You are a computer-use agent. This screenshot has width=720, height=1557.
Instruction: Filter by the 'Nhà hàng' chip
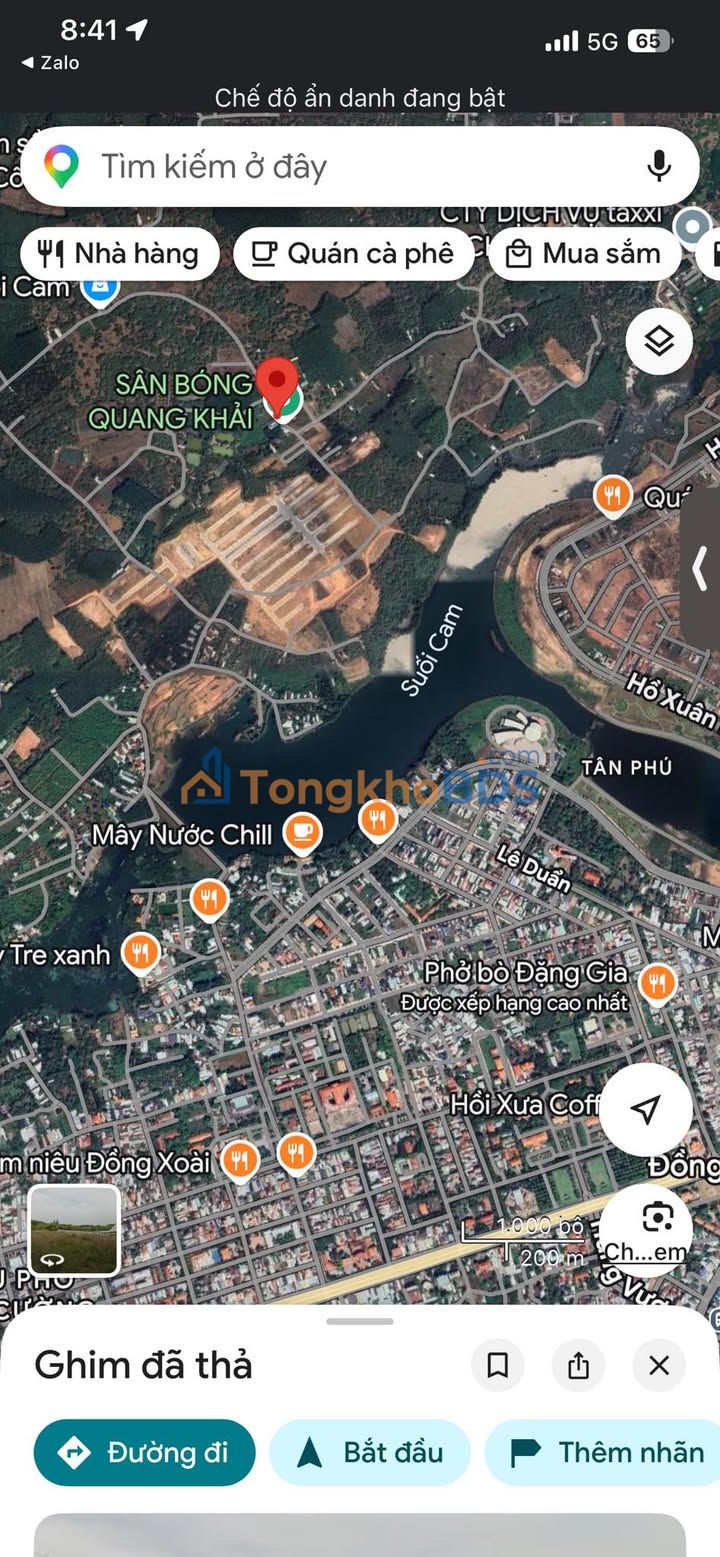pos(119,254)
